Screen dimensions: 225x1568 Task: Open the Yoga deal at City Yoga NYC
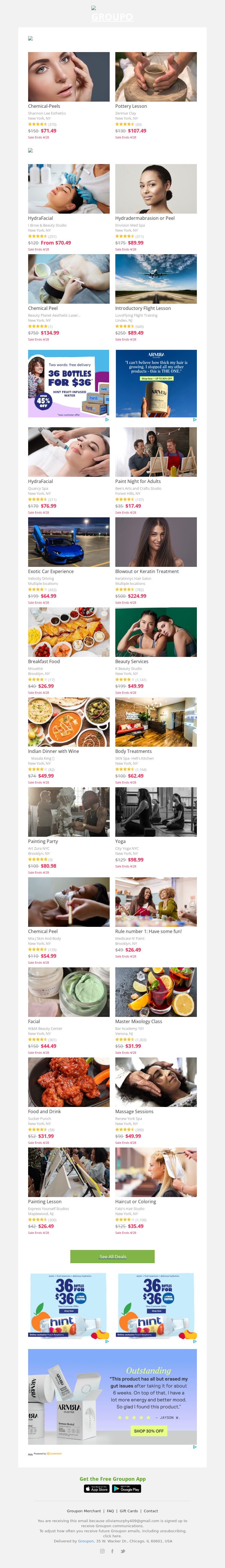pyautogui.click(x=156, y=812)
